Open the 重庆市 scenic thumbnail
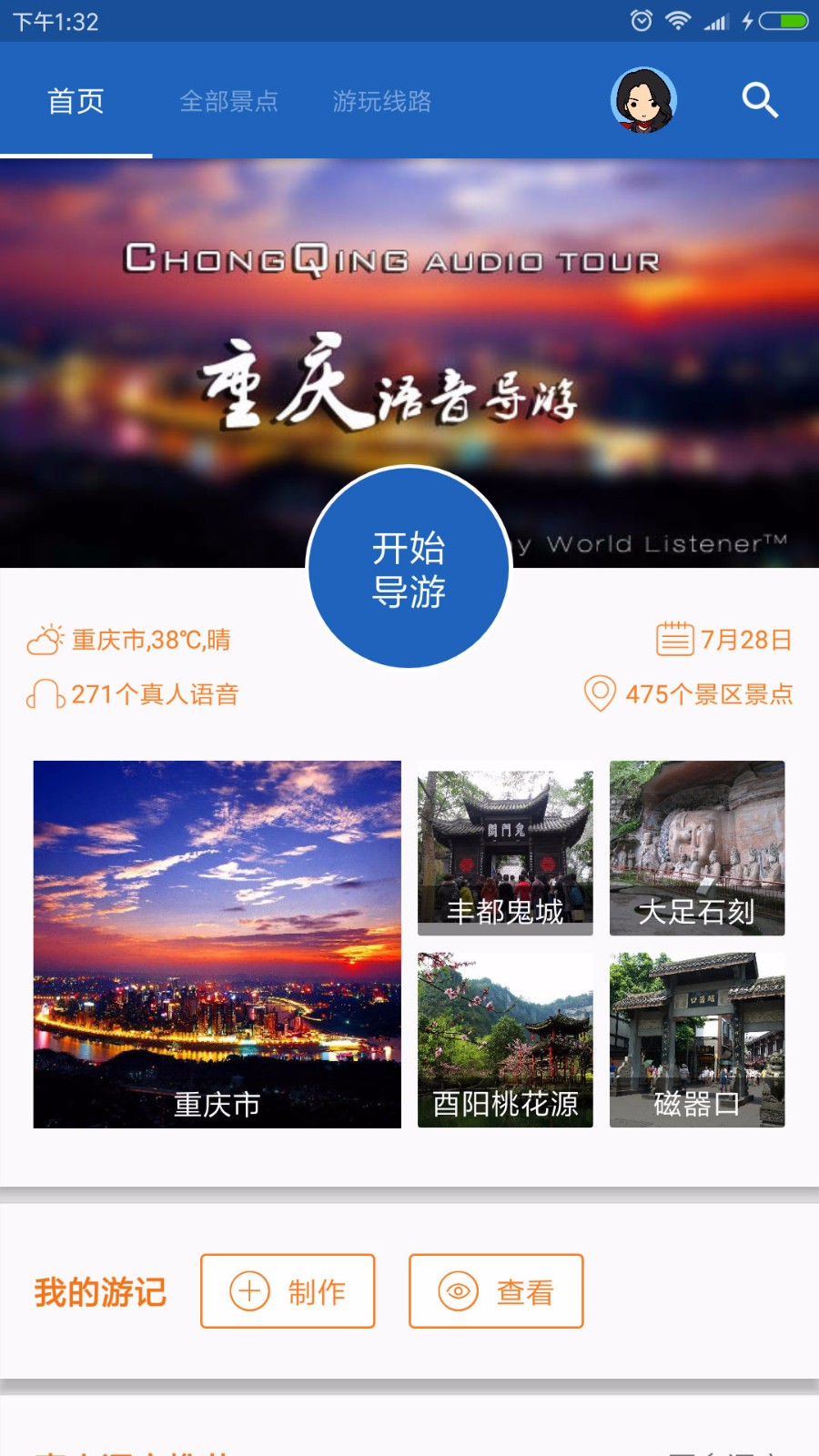 217,944
